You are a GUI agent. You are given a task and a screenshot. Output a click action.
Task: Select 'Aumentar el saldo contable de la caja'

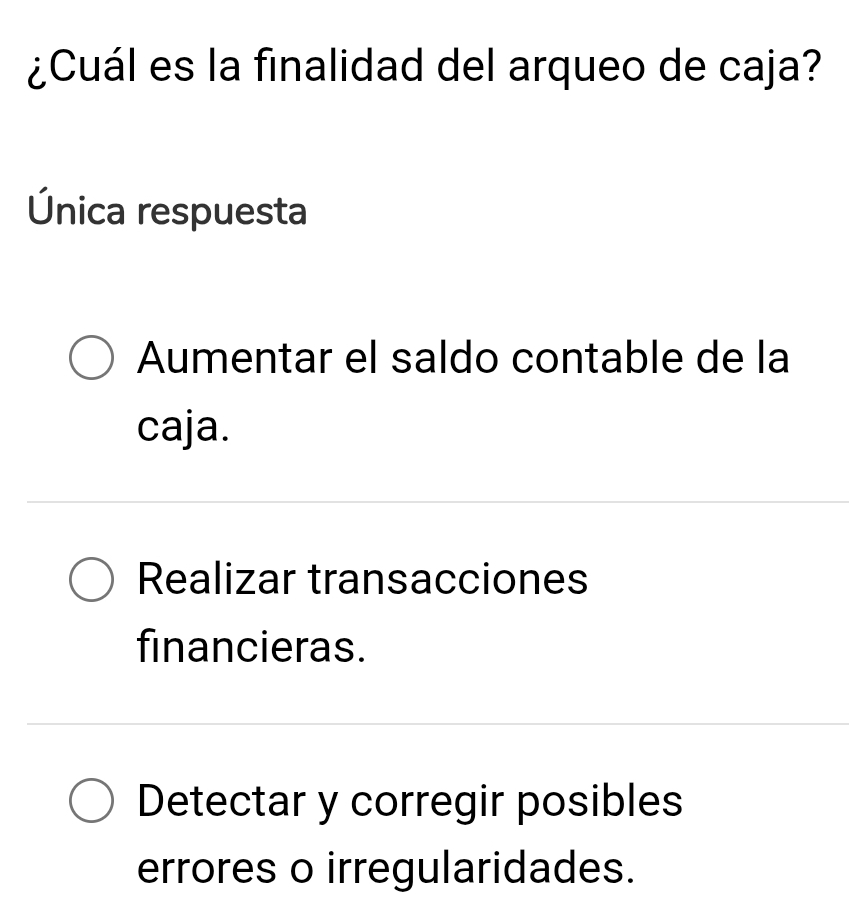tap(91, 361)
